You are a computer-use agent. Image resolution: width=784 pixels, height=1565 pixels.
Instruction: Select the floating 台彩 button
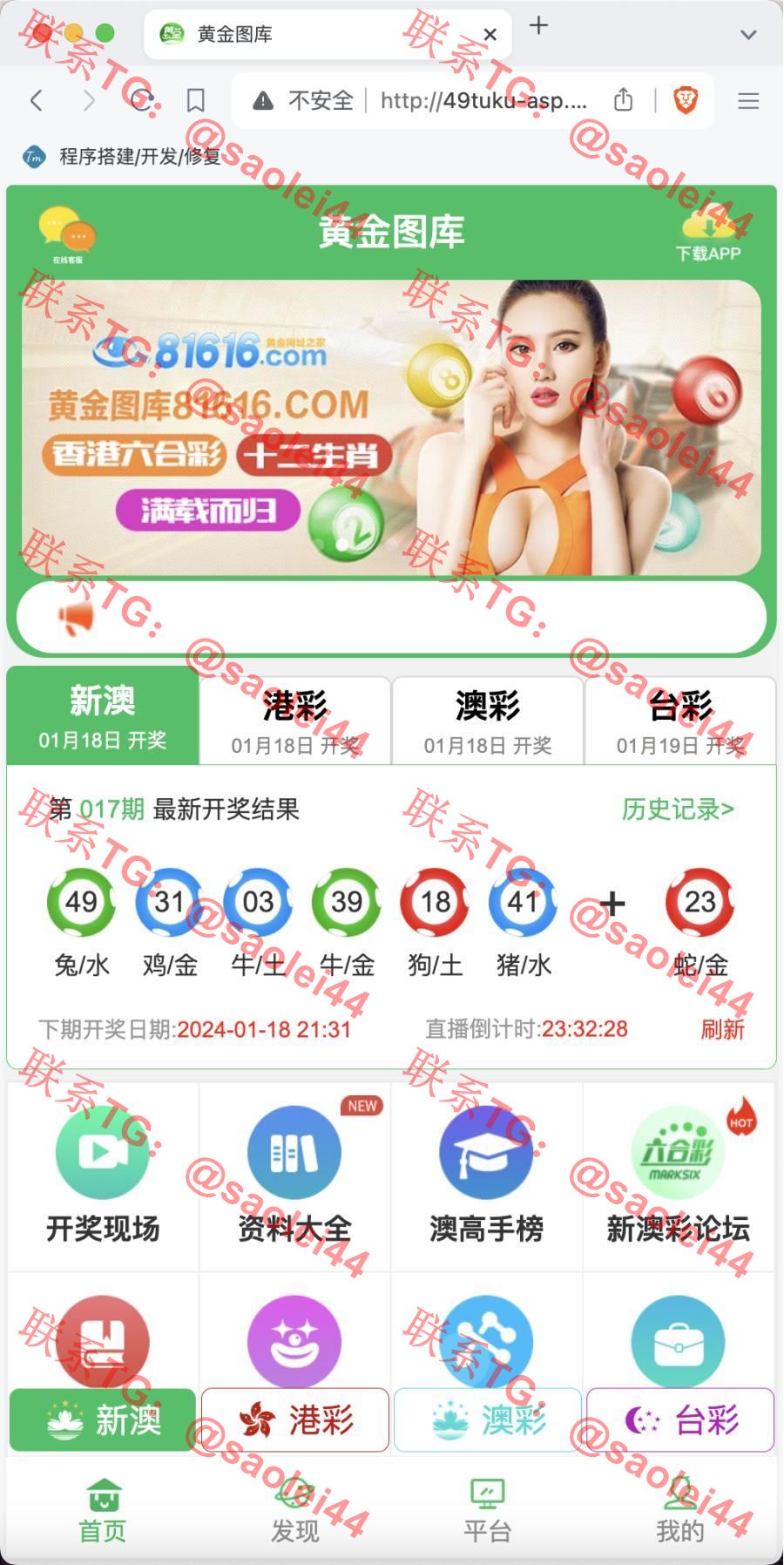coord(680,1420)
